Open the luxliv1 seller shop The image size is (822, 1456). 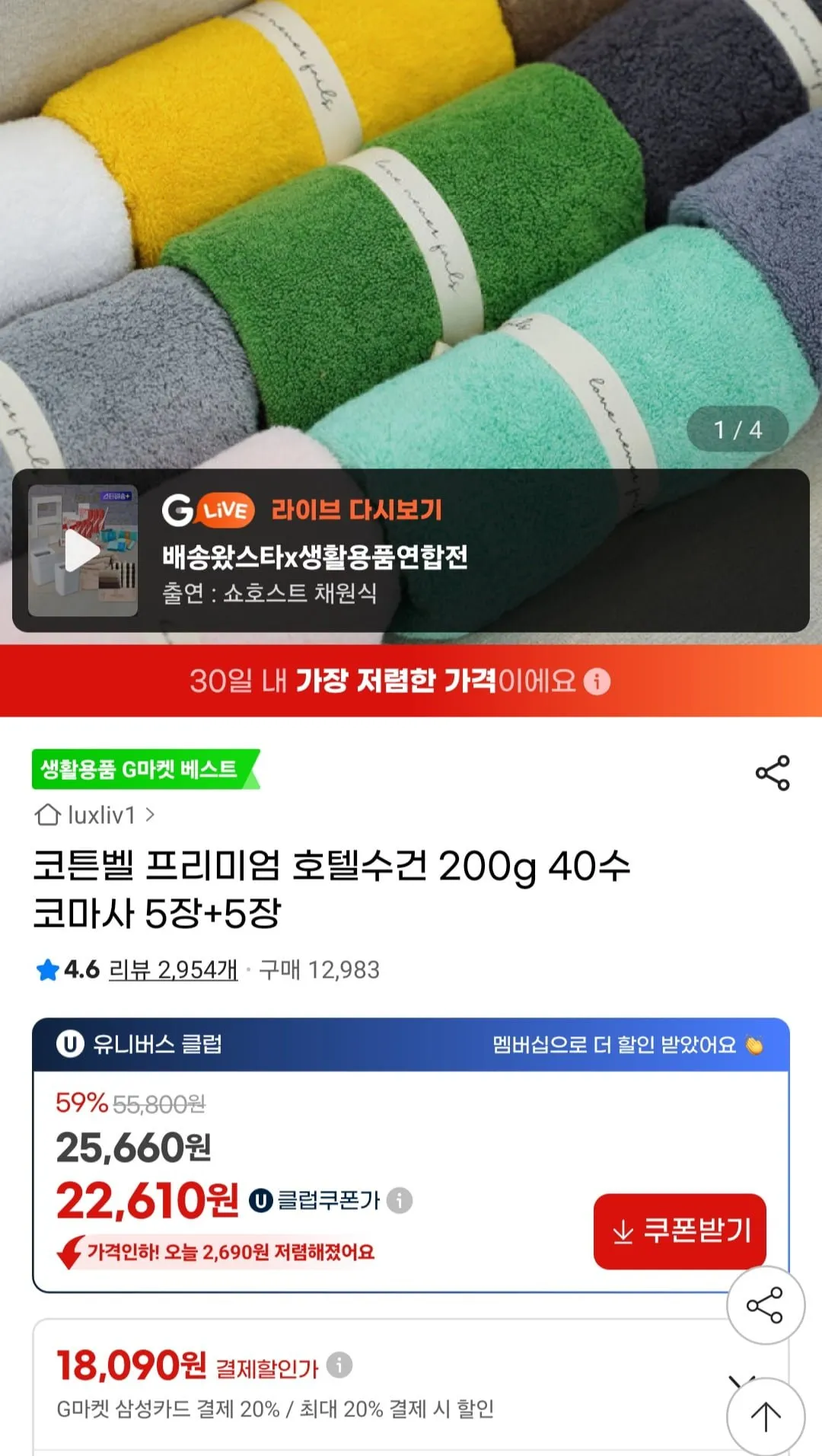[95, 815]
